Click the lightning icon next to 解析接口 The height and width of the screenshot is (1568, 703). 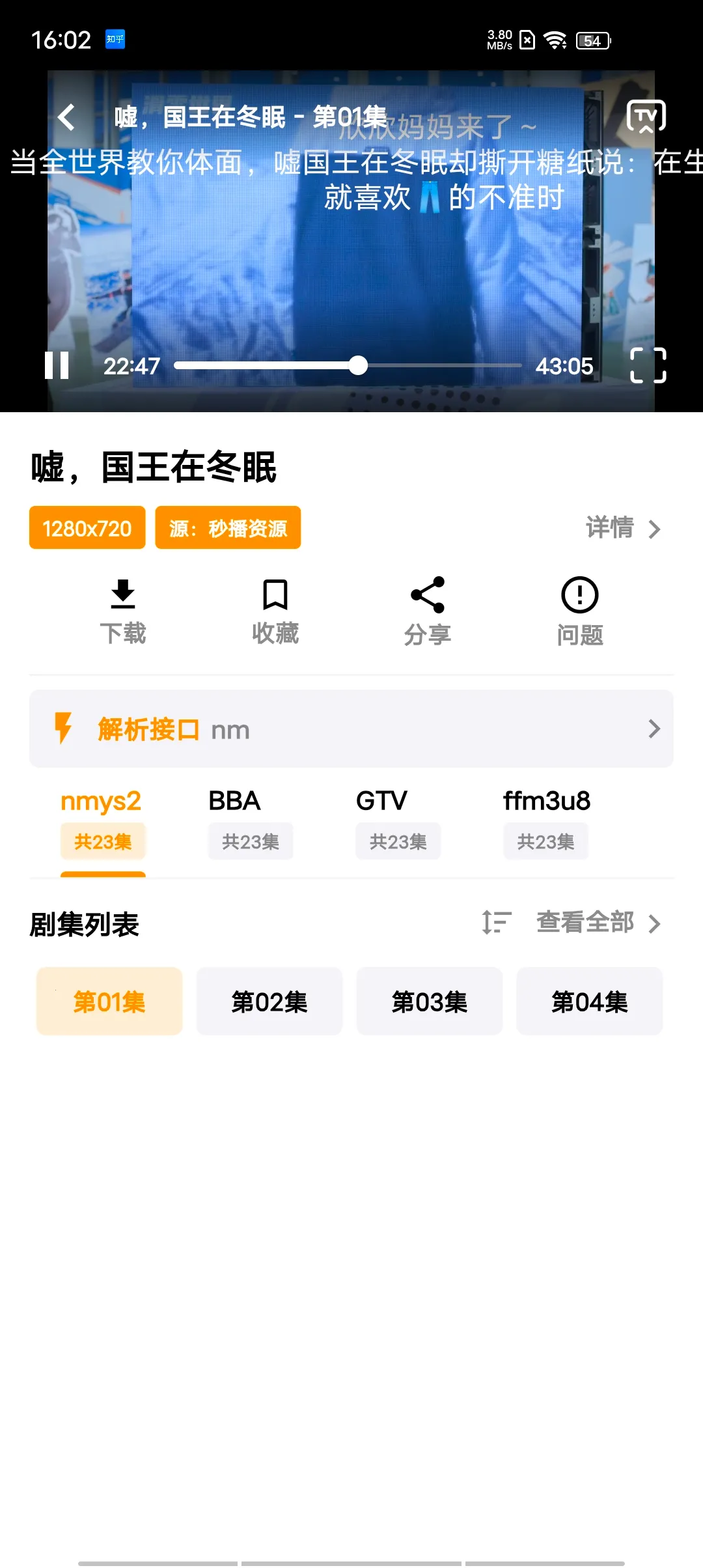(64, 729)
